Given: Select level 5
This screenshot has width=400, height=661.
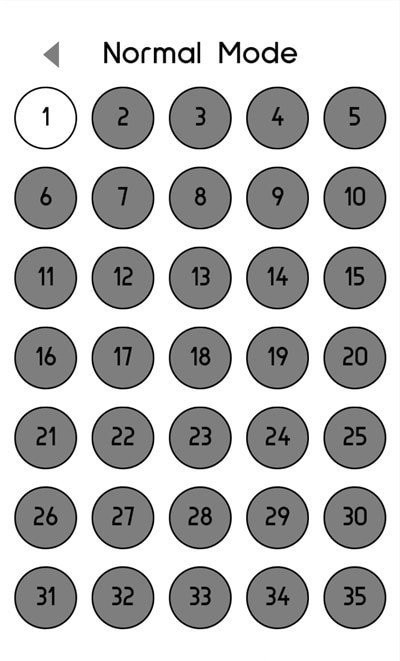Looking at the screenshot, I should 354,118.
